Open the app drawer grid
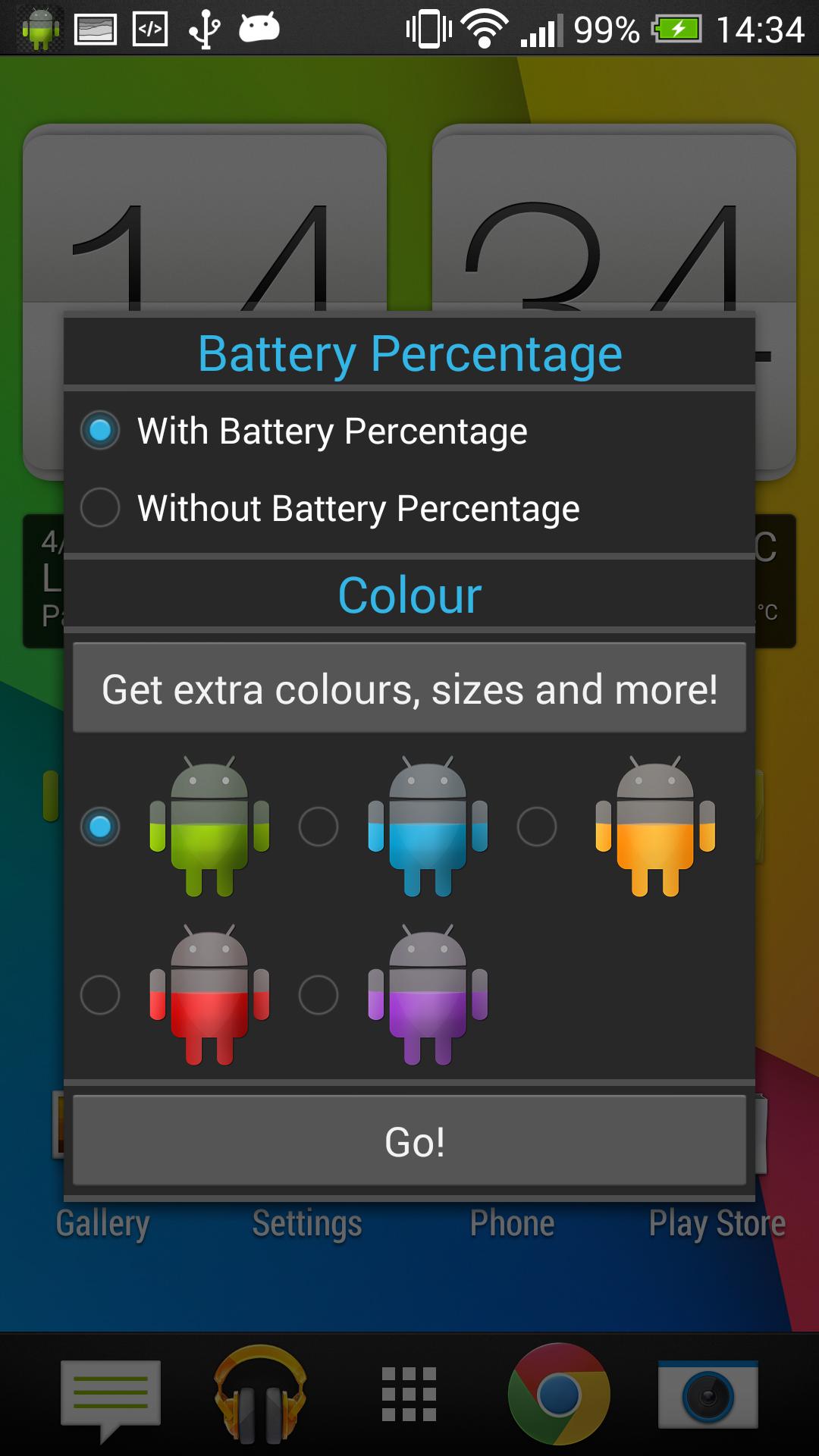The image size is (819, 1456). (409, 1395)
